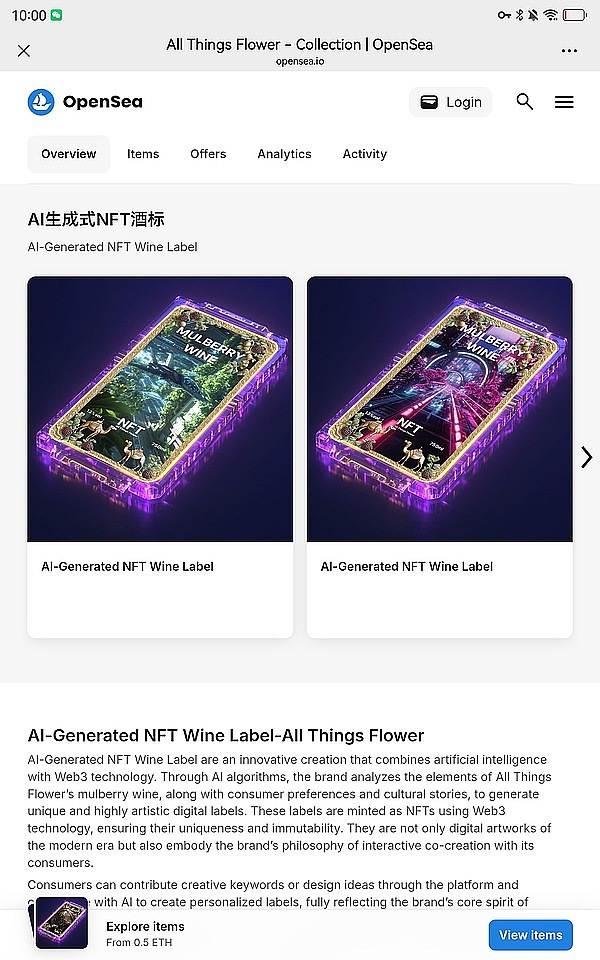600x960 pixels.
Task: Open the hamburger navigation menu
Action: point(564,102)
